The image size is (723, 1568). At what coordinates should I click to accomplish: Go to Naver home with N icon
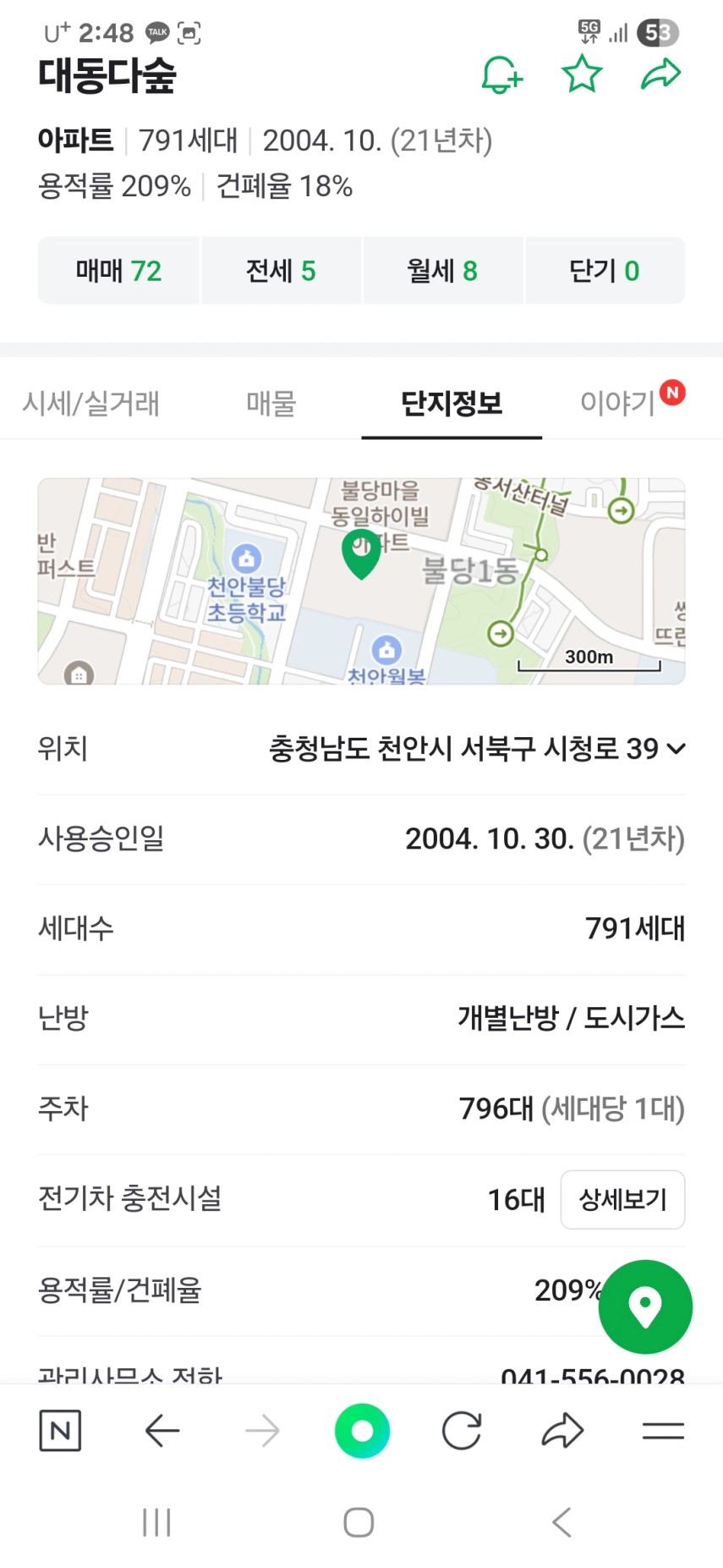(x=60, y=1431)
